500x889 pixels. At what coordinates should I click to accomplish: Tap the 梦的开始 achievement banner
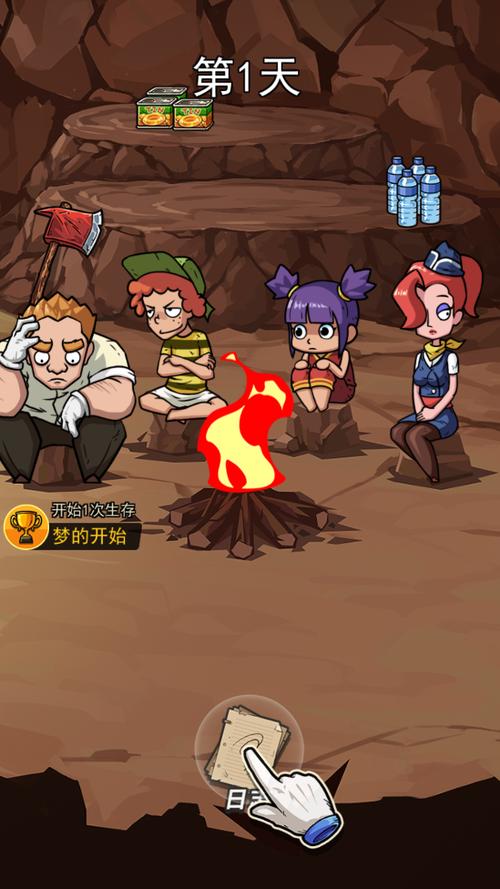coord(72,527)
